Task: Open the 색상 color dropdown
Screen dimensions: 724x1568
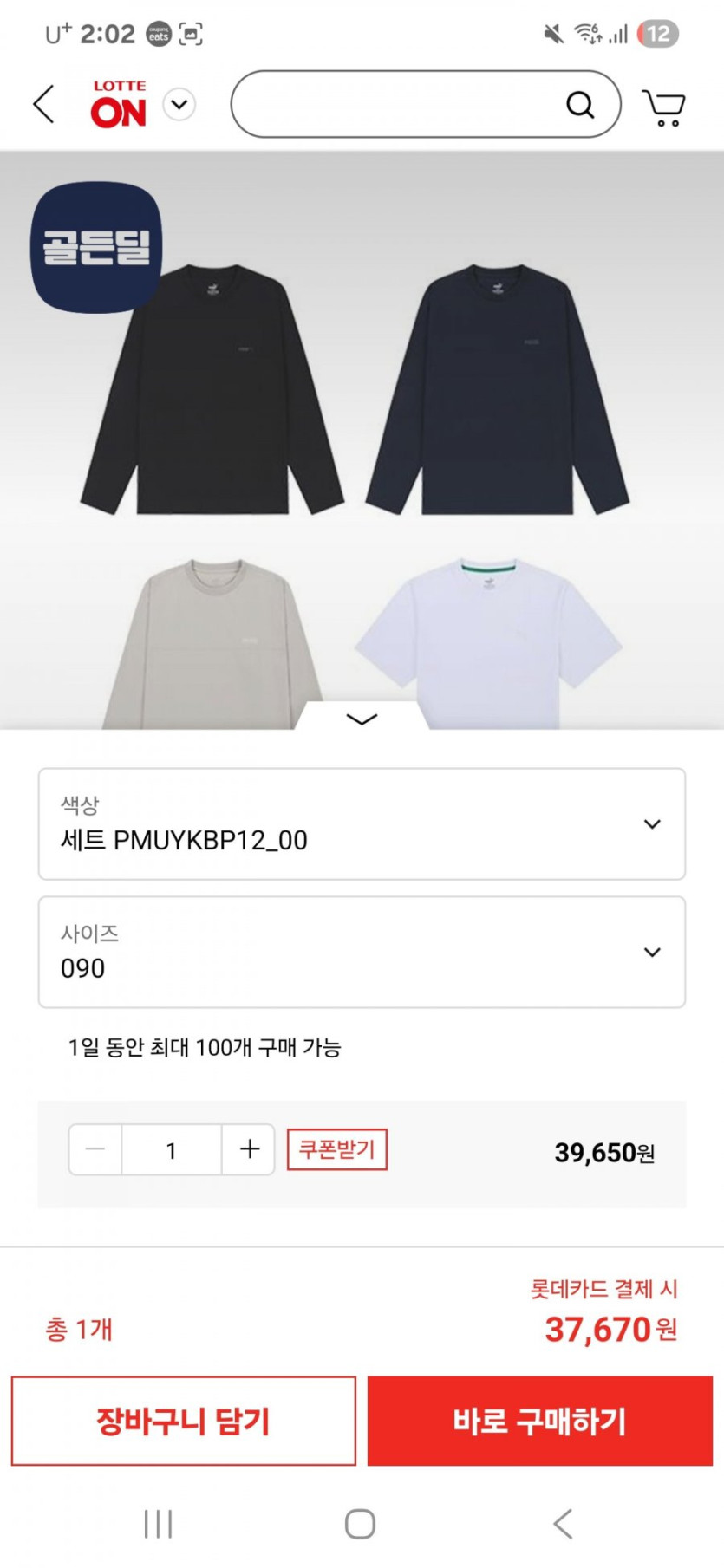Action: pos(362,823)
